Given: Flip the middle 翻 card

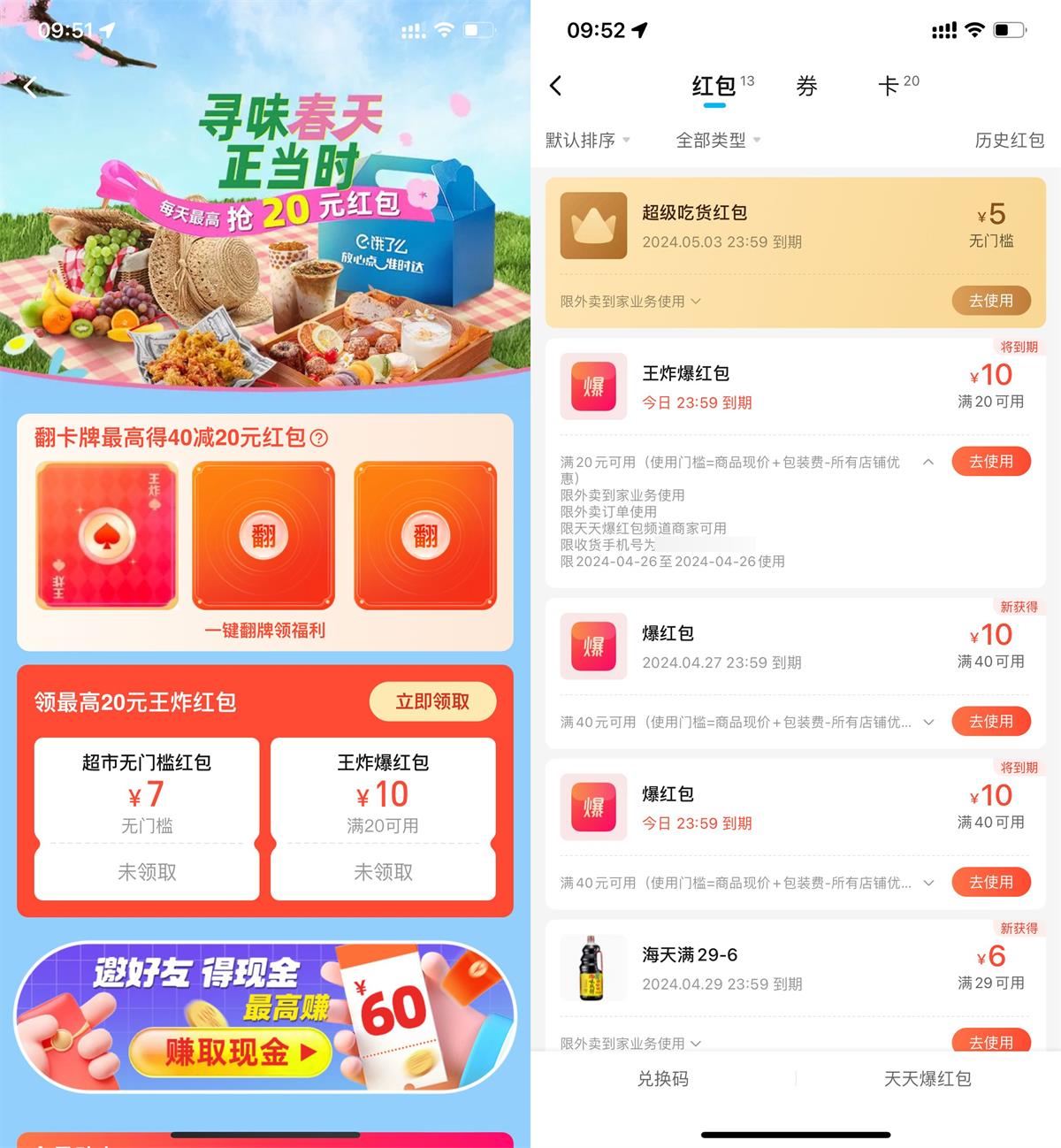Looking at the screenshot, I should pos(263,536).
